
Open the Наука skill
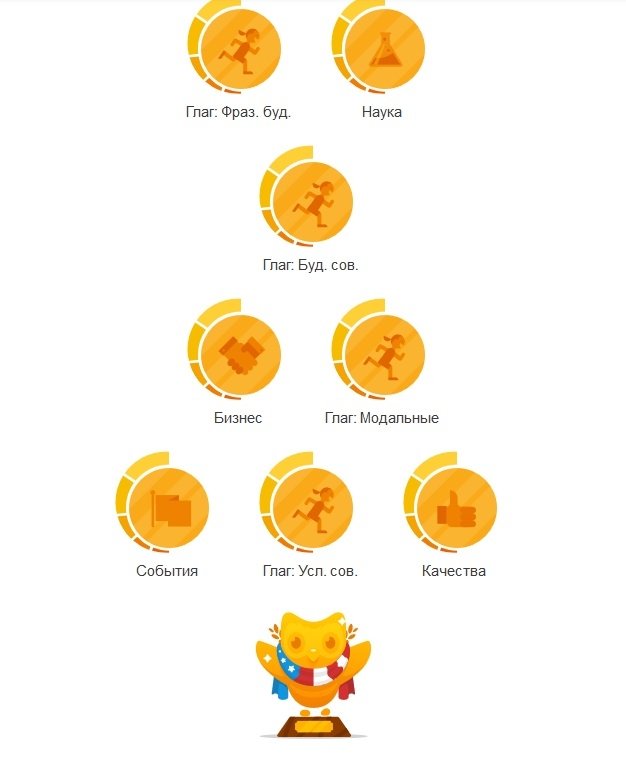tap(384, 48)
